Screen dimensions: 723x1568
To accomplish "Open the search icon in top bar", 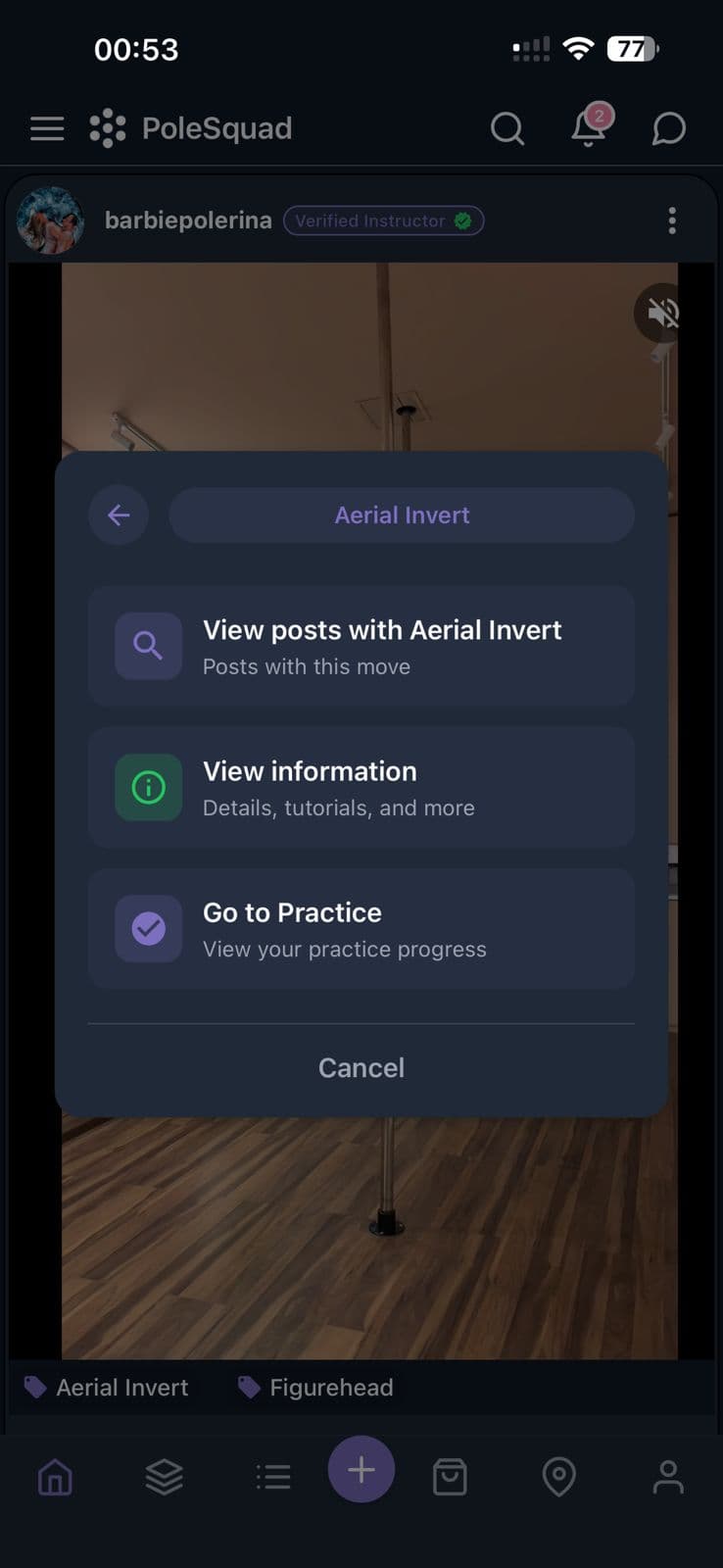I will click(x=506, y=128).
